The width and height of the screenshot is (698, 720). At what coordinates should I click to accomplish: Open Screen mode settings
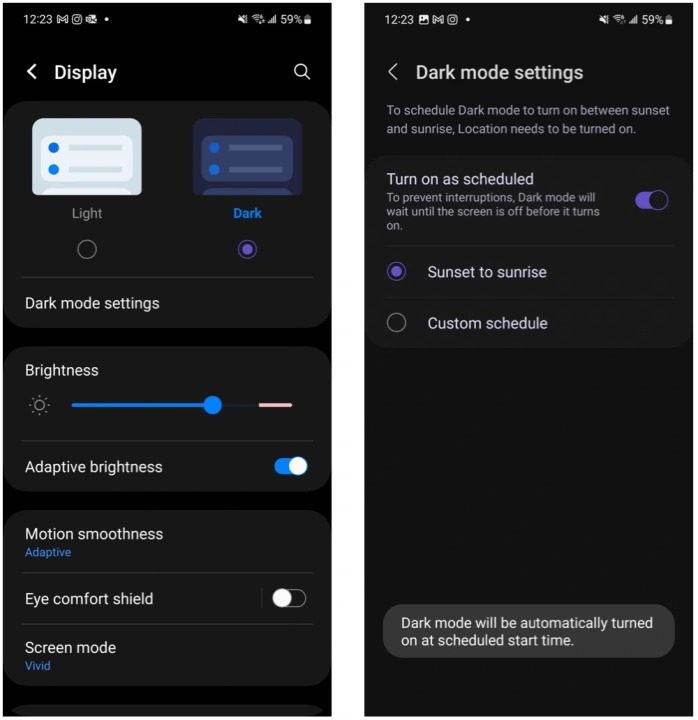70,655
